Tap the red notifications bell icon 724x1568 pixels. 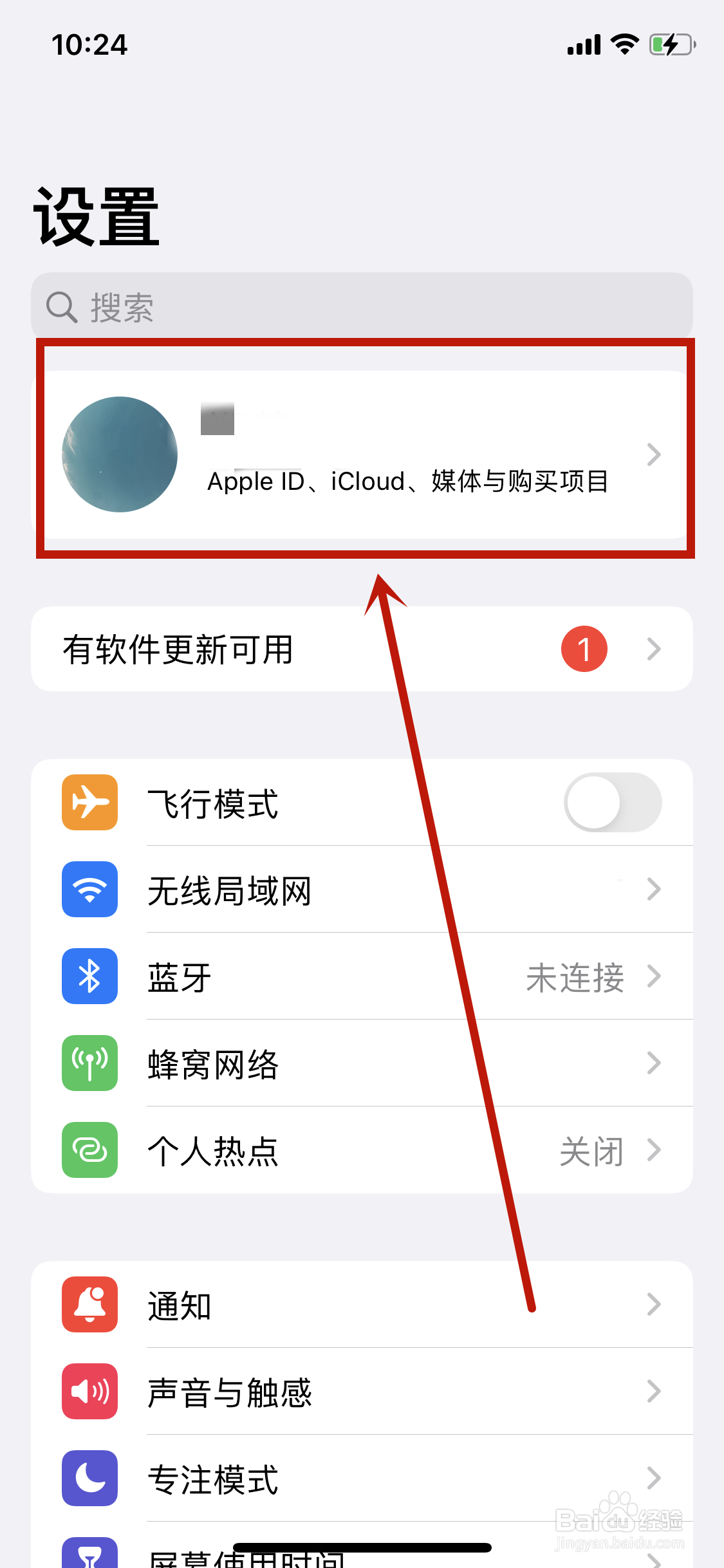pos(89,1305)
